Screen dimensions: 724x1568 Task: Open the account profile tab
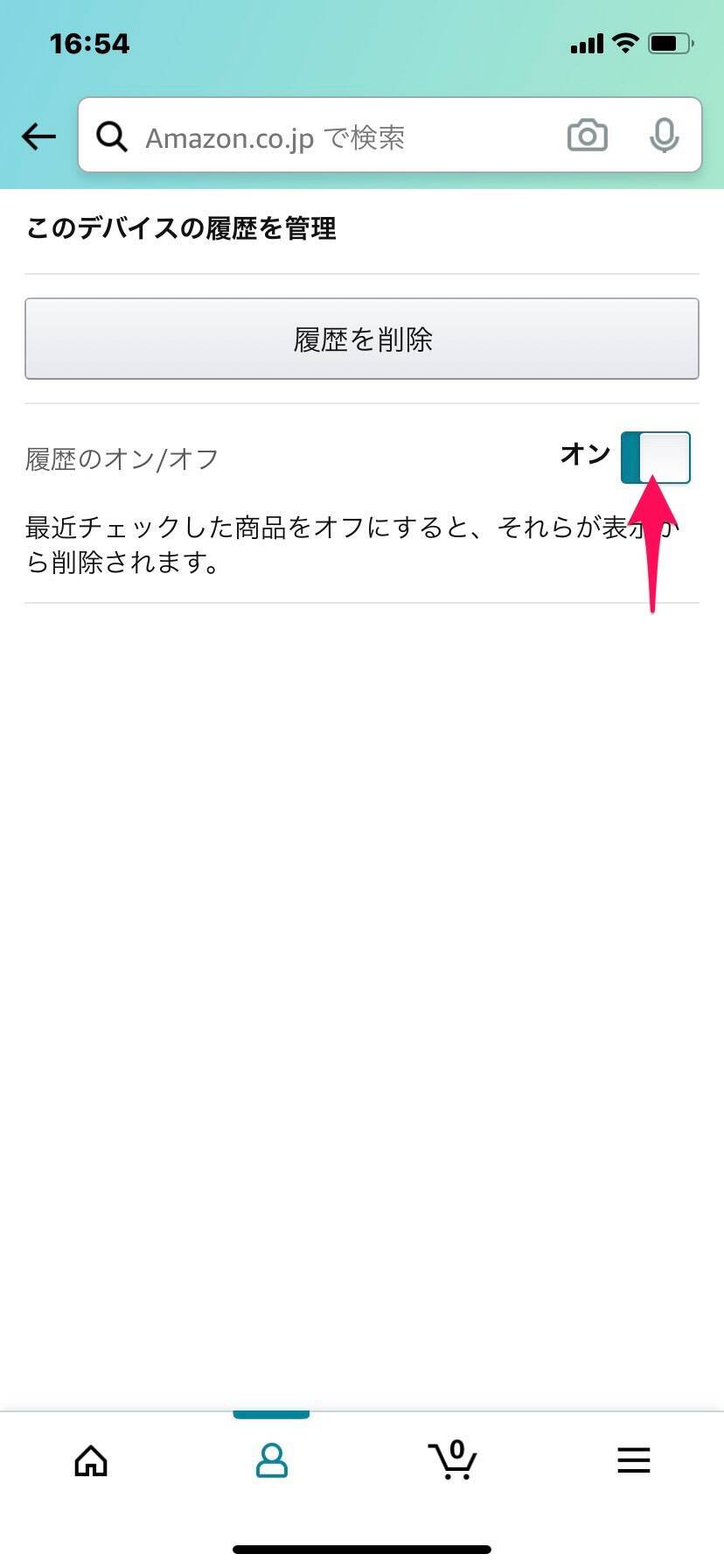[x=271, y=1460]
